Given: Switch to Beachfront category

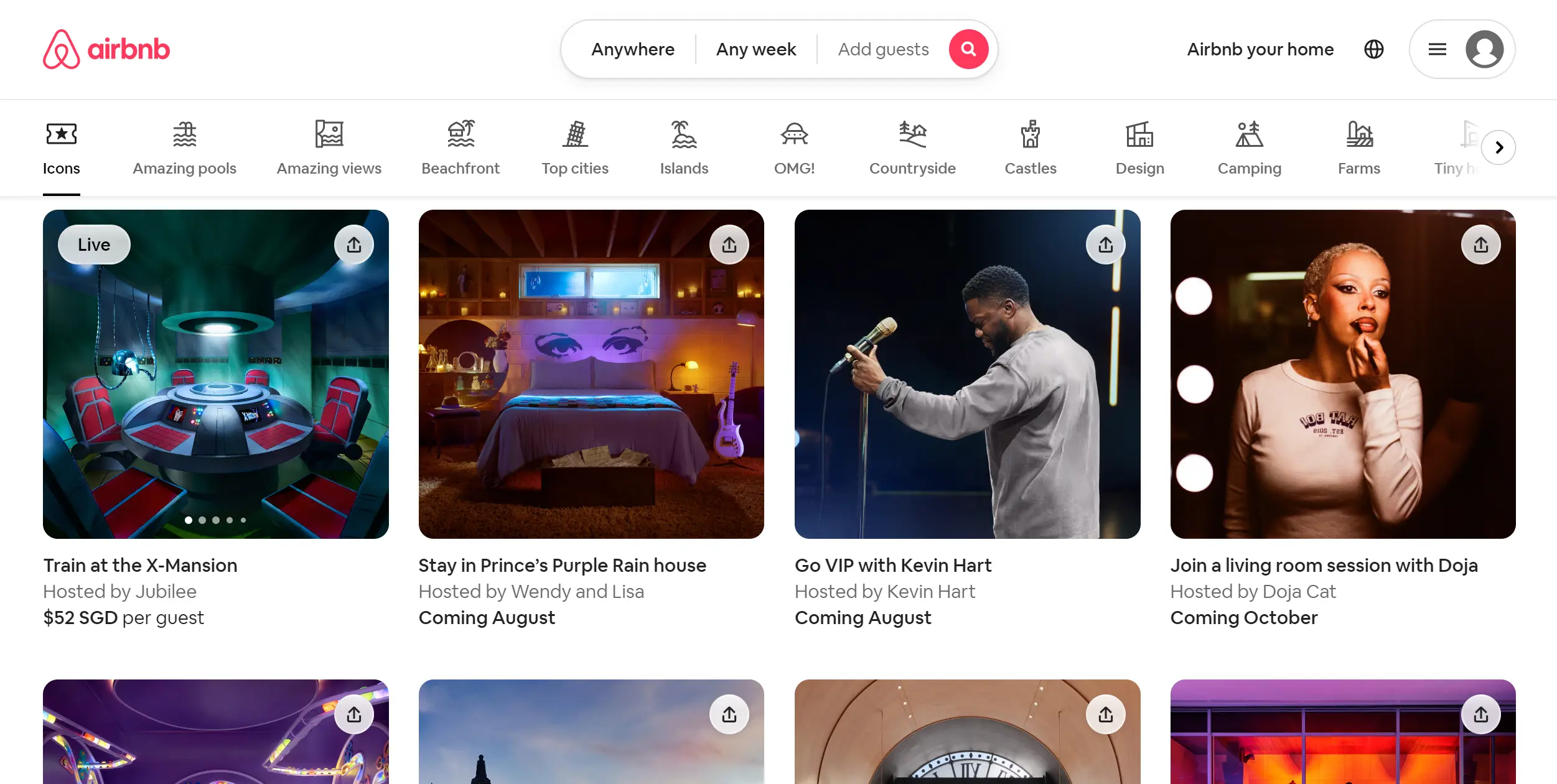Looking at the screenshot, I should coord(460,149).
